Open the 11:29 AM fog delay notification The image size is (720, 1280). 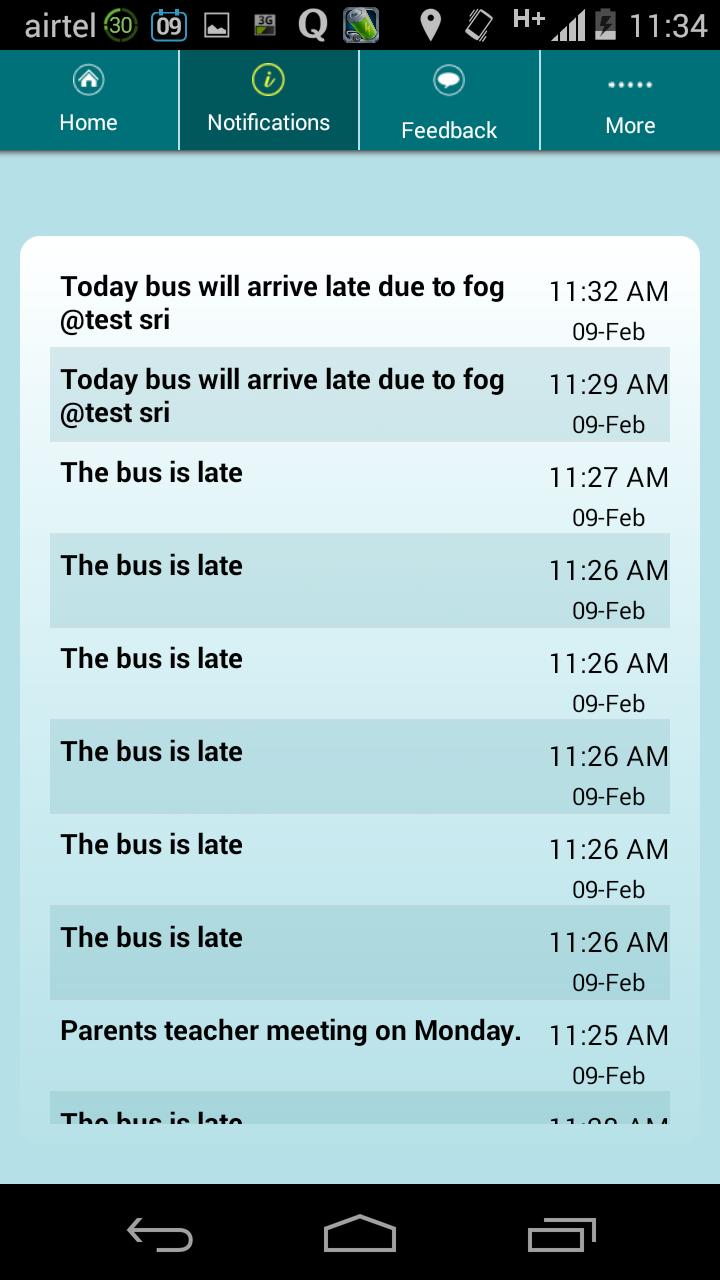[x=359, y=396]
